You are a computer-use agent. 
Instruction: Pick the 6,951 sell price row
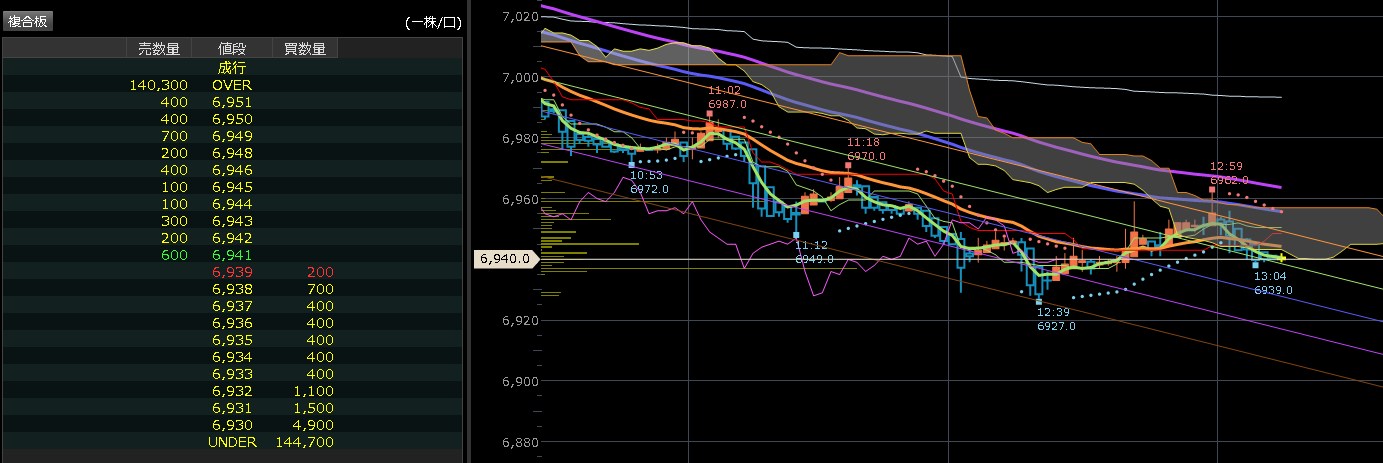232,102
